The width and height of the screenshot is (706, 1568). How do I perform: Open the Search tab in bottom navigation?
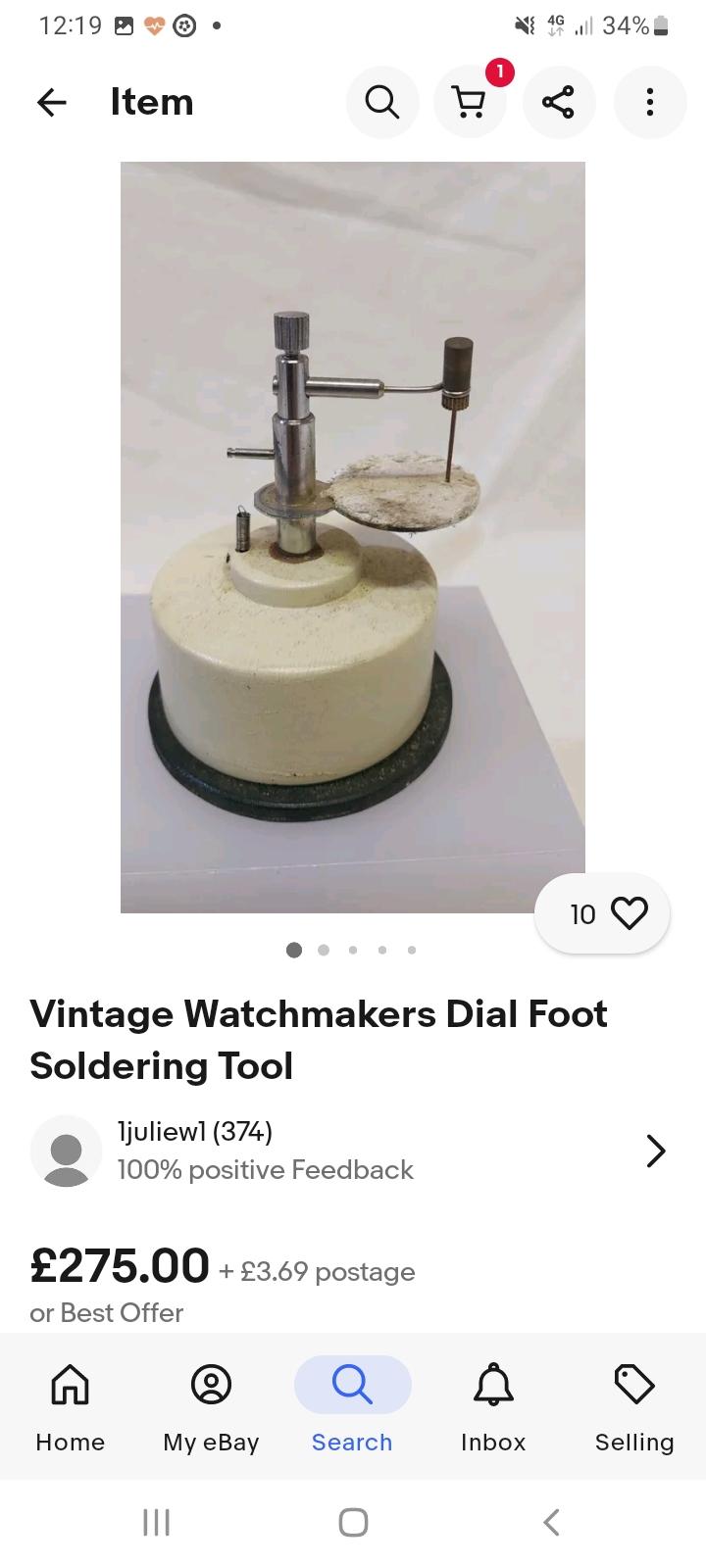click(352, 1406)
